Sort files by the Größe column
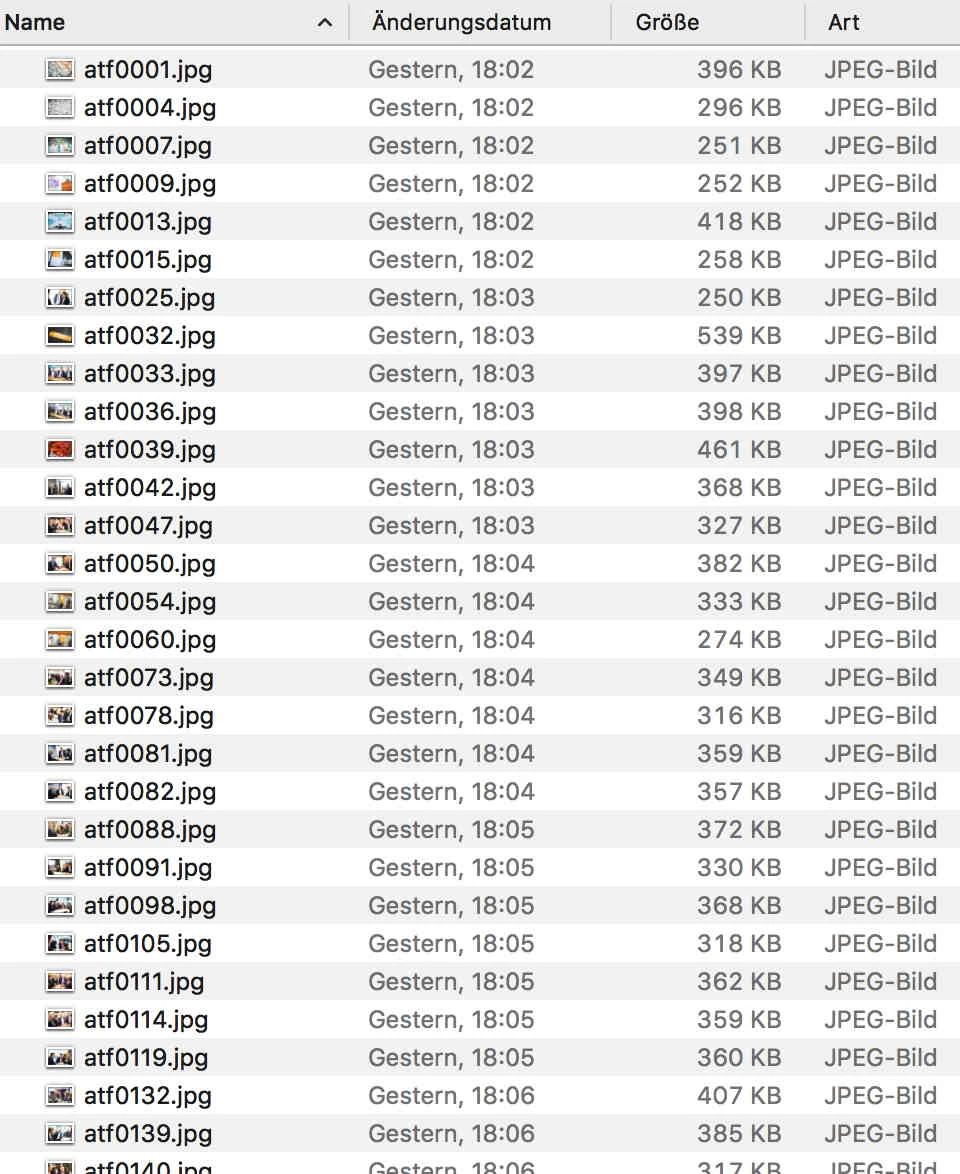The width and height of the screenshot is (960, 1174). coord(667,22)
